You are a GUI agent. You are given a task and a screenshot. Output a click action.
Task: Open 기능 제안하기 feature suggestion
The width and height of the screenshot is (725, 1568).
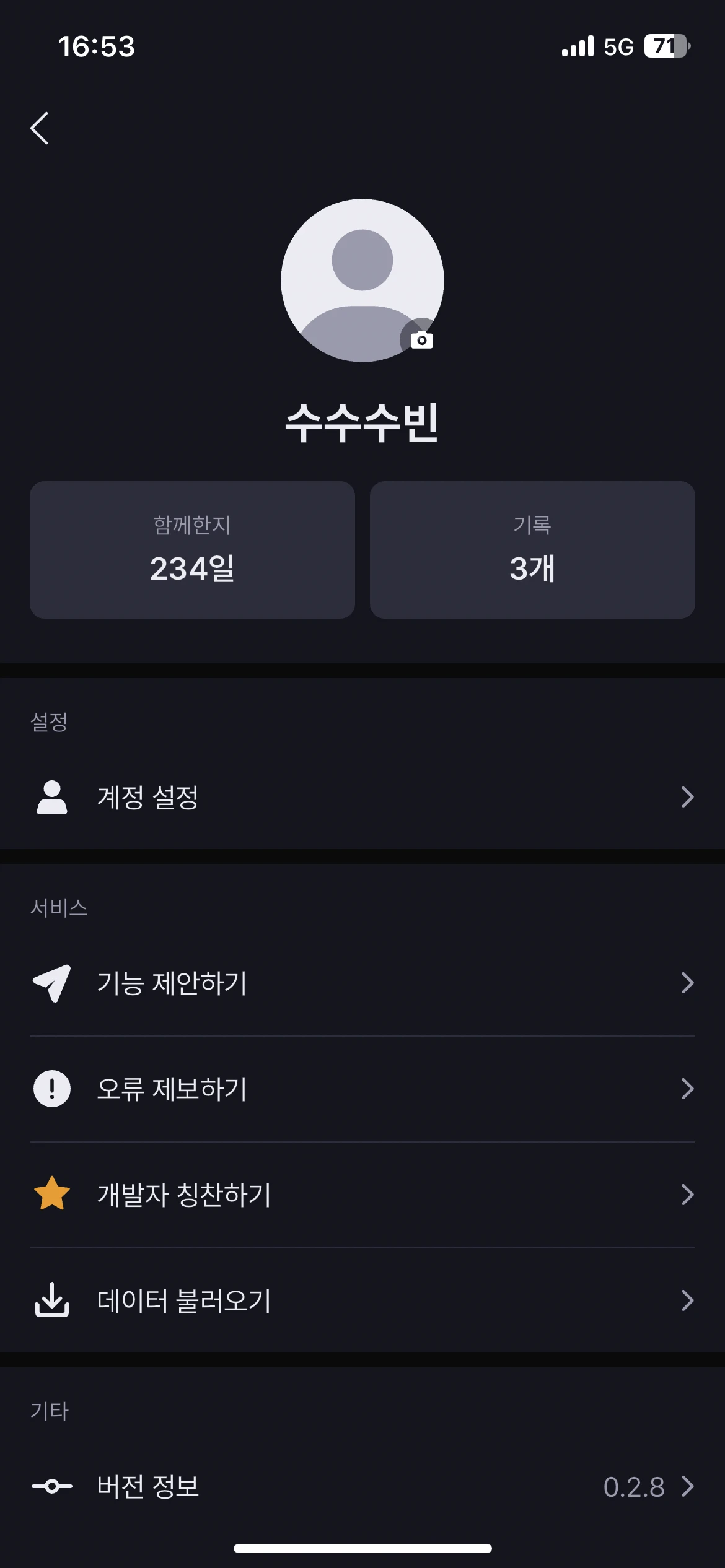coord(362,983)
